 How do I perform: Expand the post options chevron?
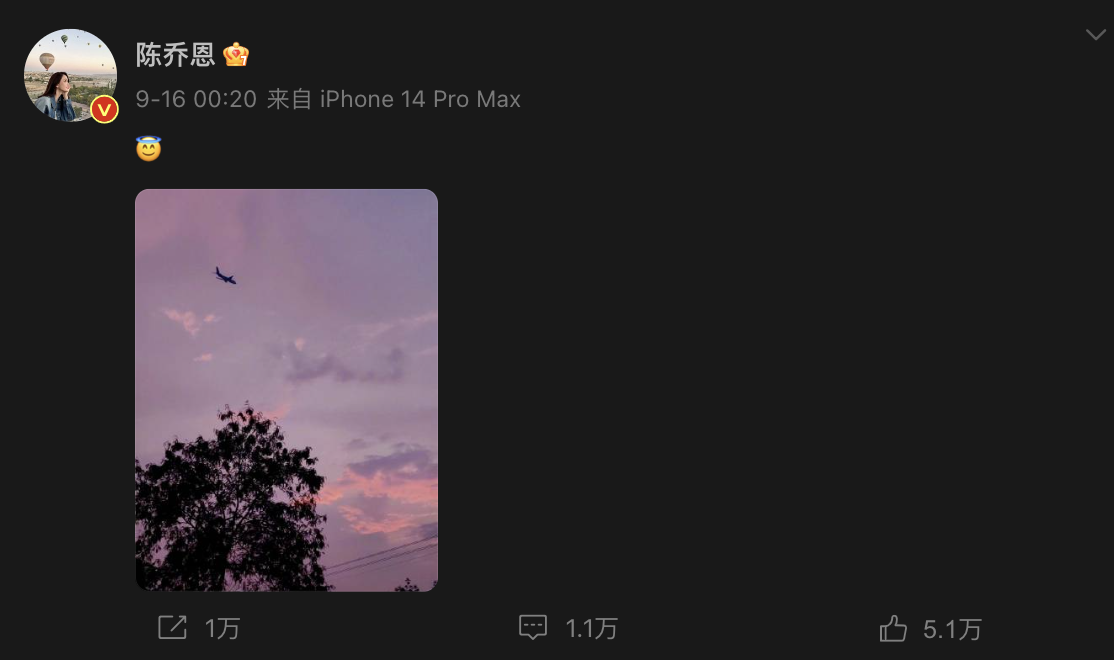1095,36
